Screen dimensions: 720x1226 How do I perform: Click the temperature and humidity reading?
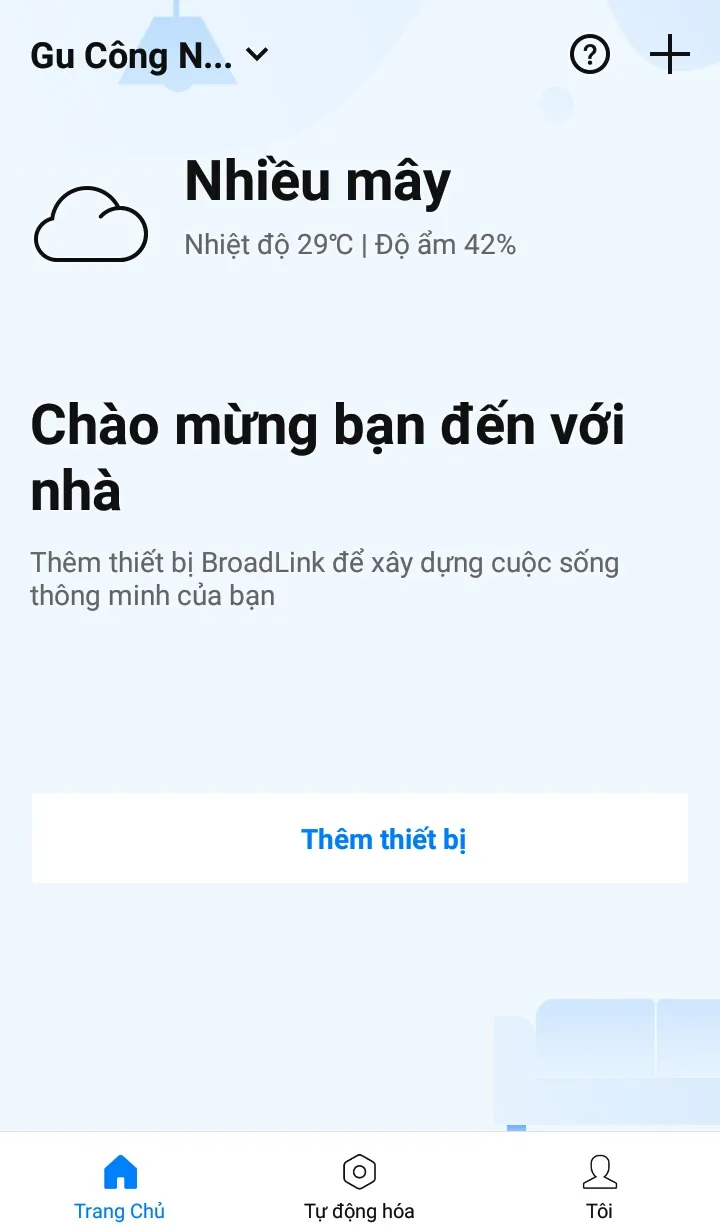(350, 243)
